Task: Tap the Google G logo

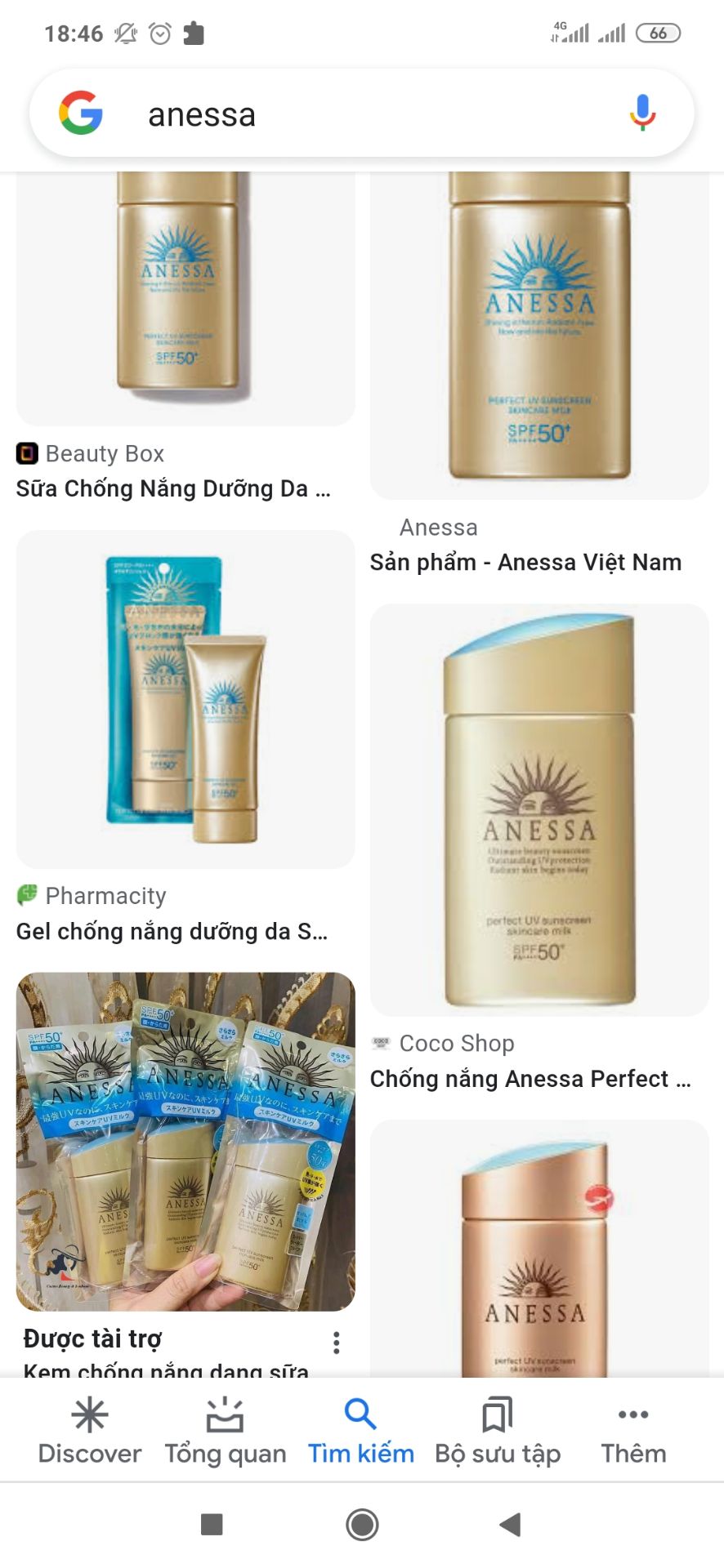Action: coord(80,114)
